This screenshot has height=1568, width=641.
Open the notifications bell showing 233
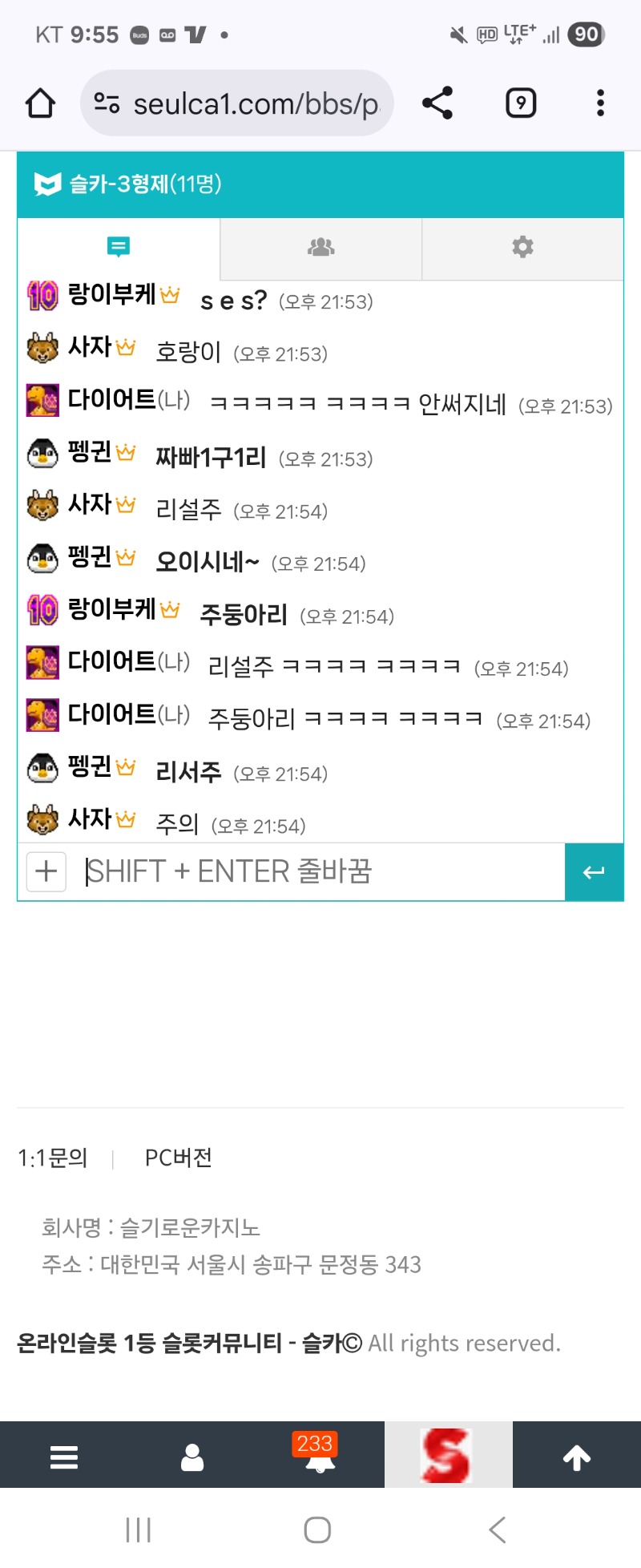320,1457
